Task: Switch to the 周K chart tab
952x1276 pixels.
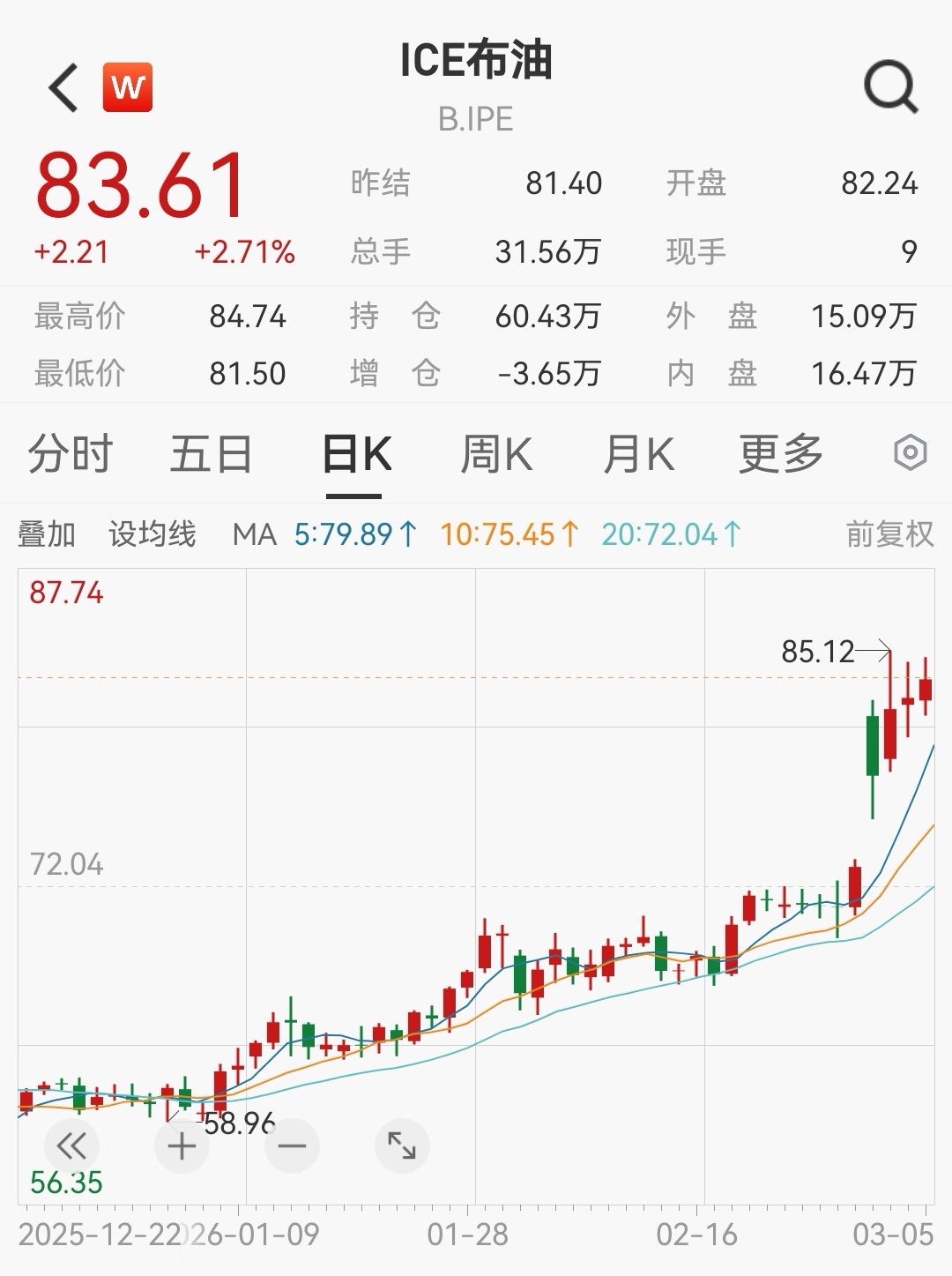Action: [496, 455]
